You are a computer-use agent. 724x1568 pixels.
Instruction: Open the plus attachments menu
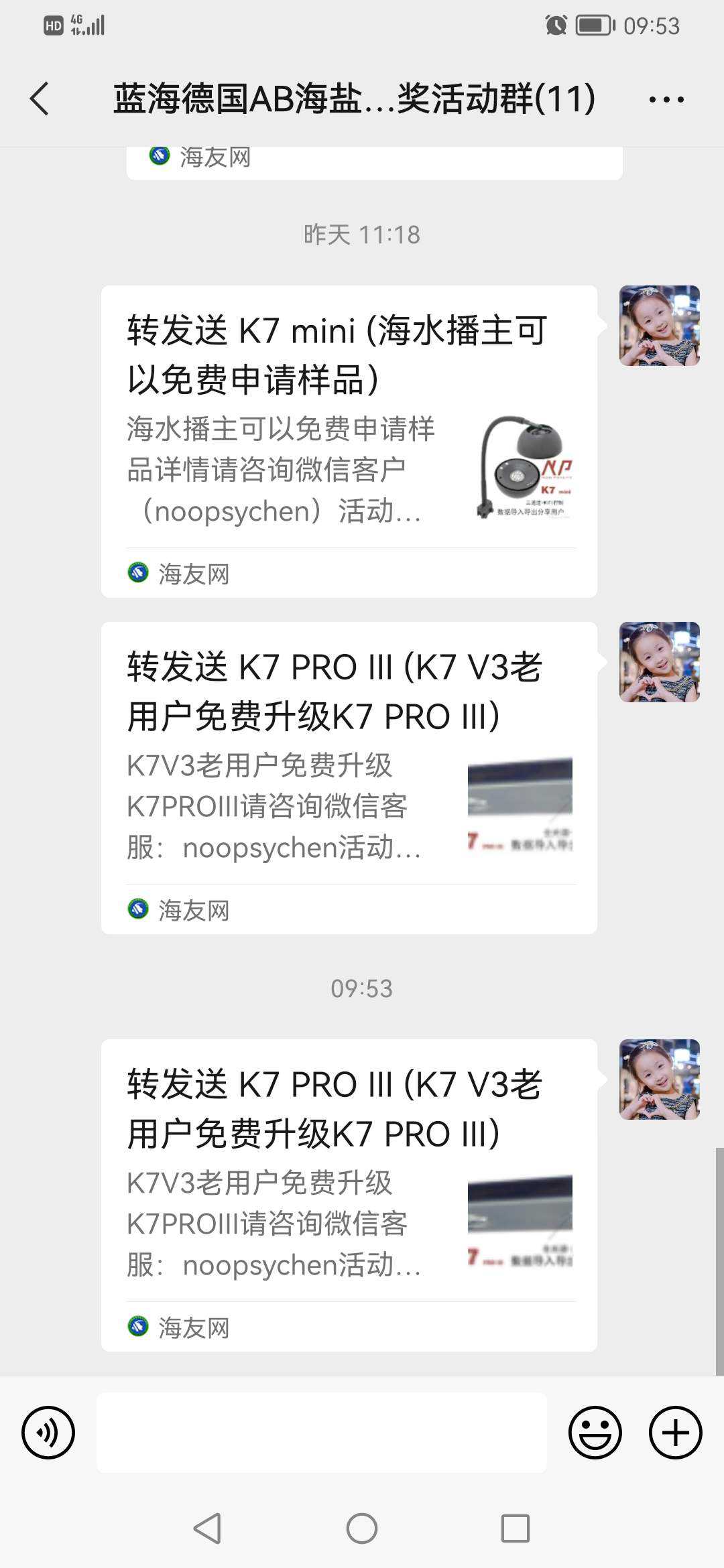[x=675, y=1433]
